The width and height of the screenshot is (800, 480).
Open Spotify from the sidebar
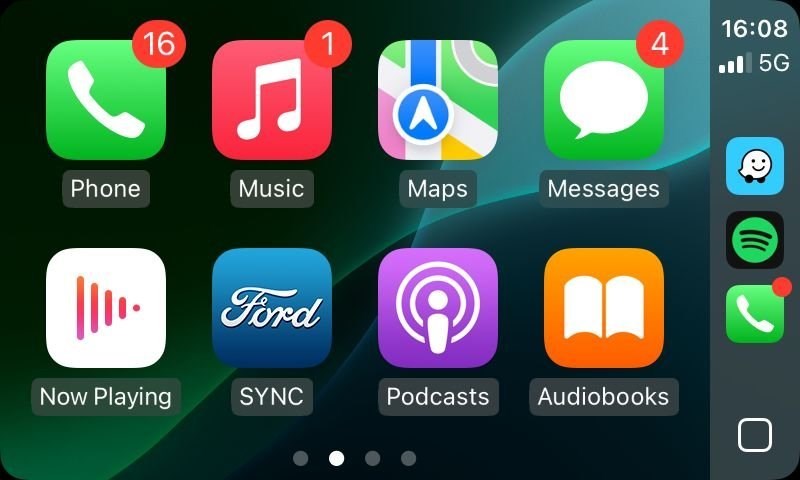(x=755, y=240)
